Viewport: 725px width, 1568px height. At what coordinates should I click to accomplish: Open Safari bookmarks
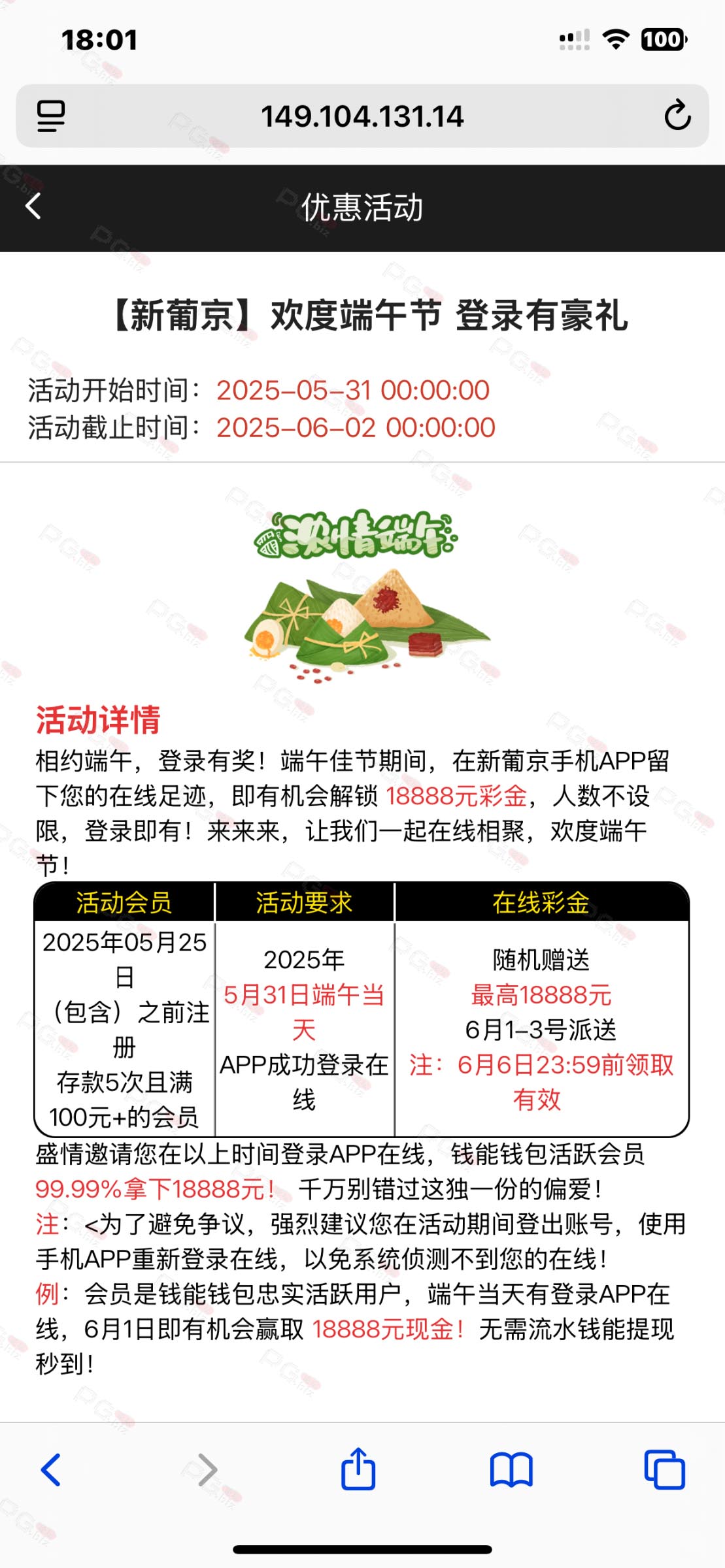coord(511,1470)
